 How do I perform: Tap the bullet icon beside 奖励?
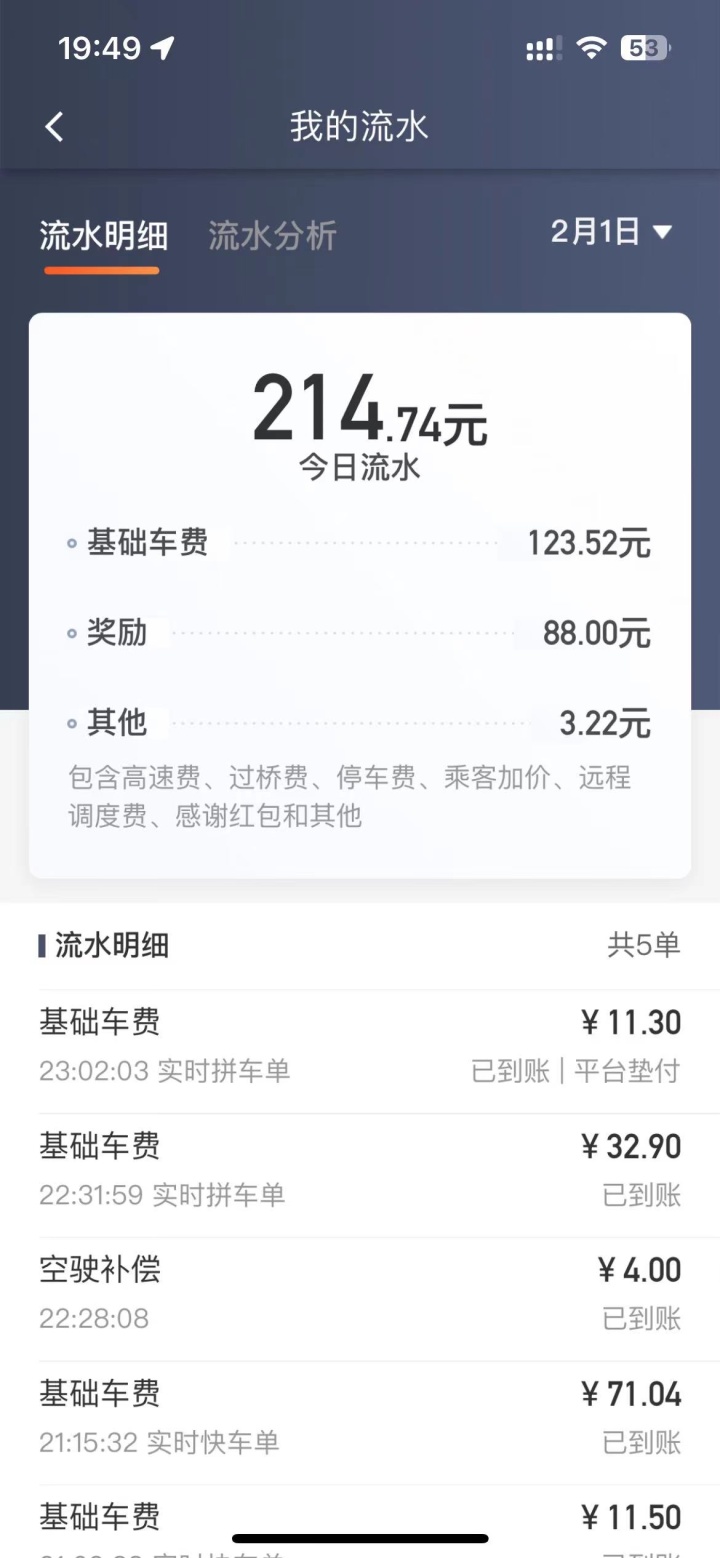(68, 634)
